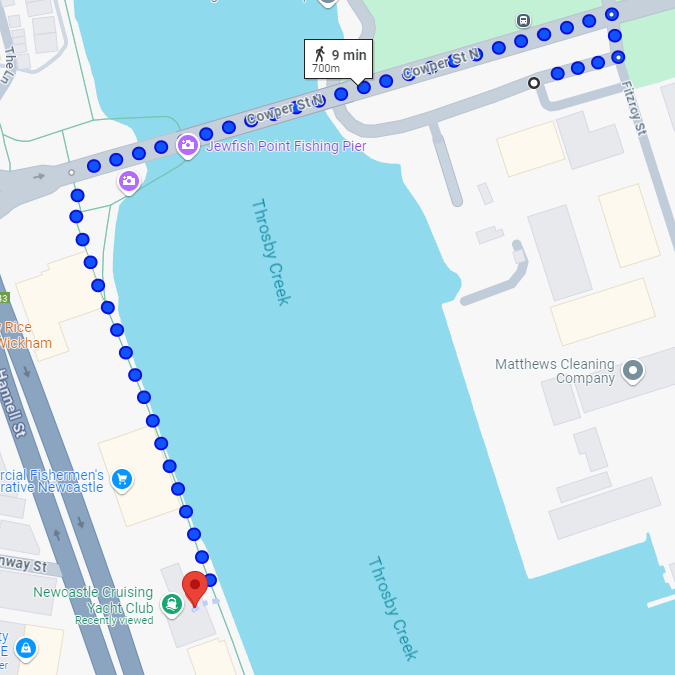Open Newcastle Cruising Yacht Club place marker
The image size is (675, 675).
click(x=173, y=602)
